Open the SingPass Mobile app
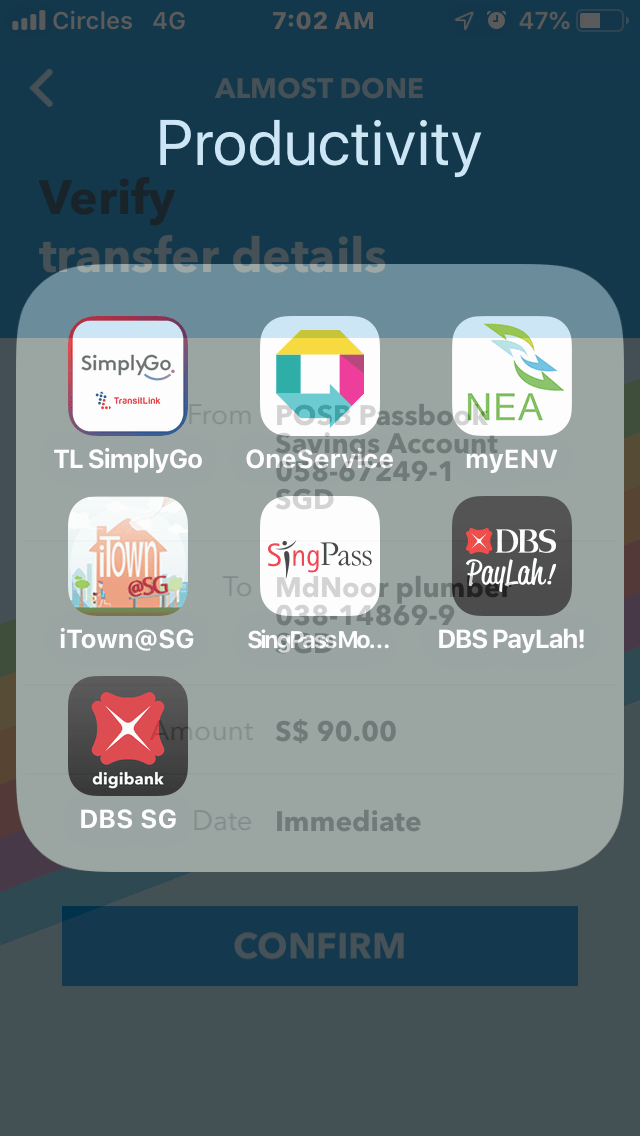This screenshot has width=640, height=1136. point(320,556)
